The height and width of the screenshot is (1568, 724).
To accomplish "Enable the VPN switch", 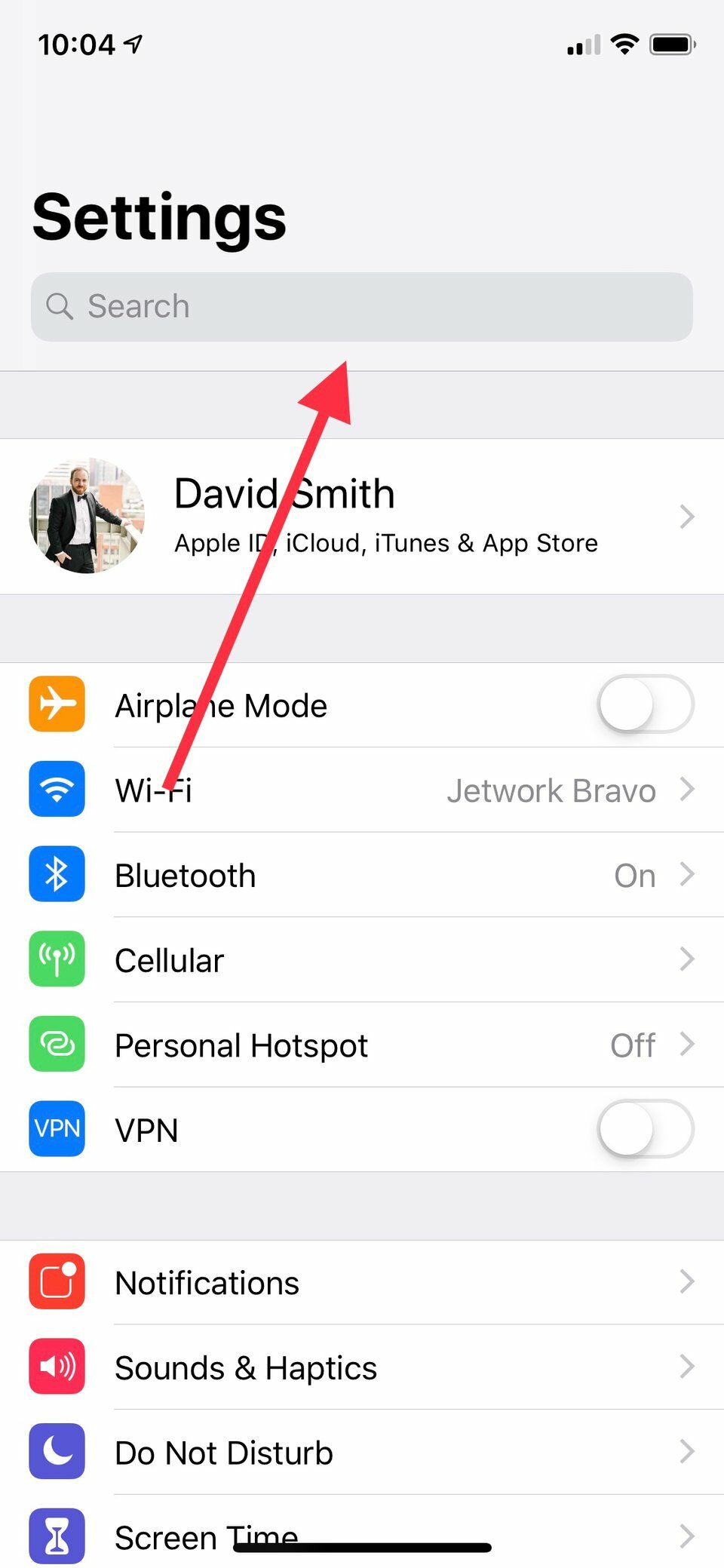I will (x=645, y=1129).
